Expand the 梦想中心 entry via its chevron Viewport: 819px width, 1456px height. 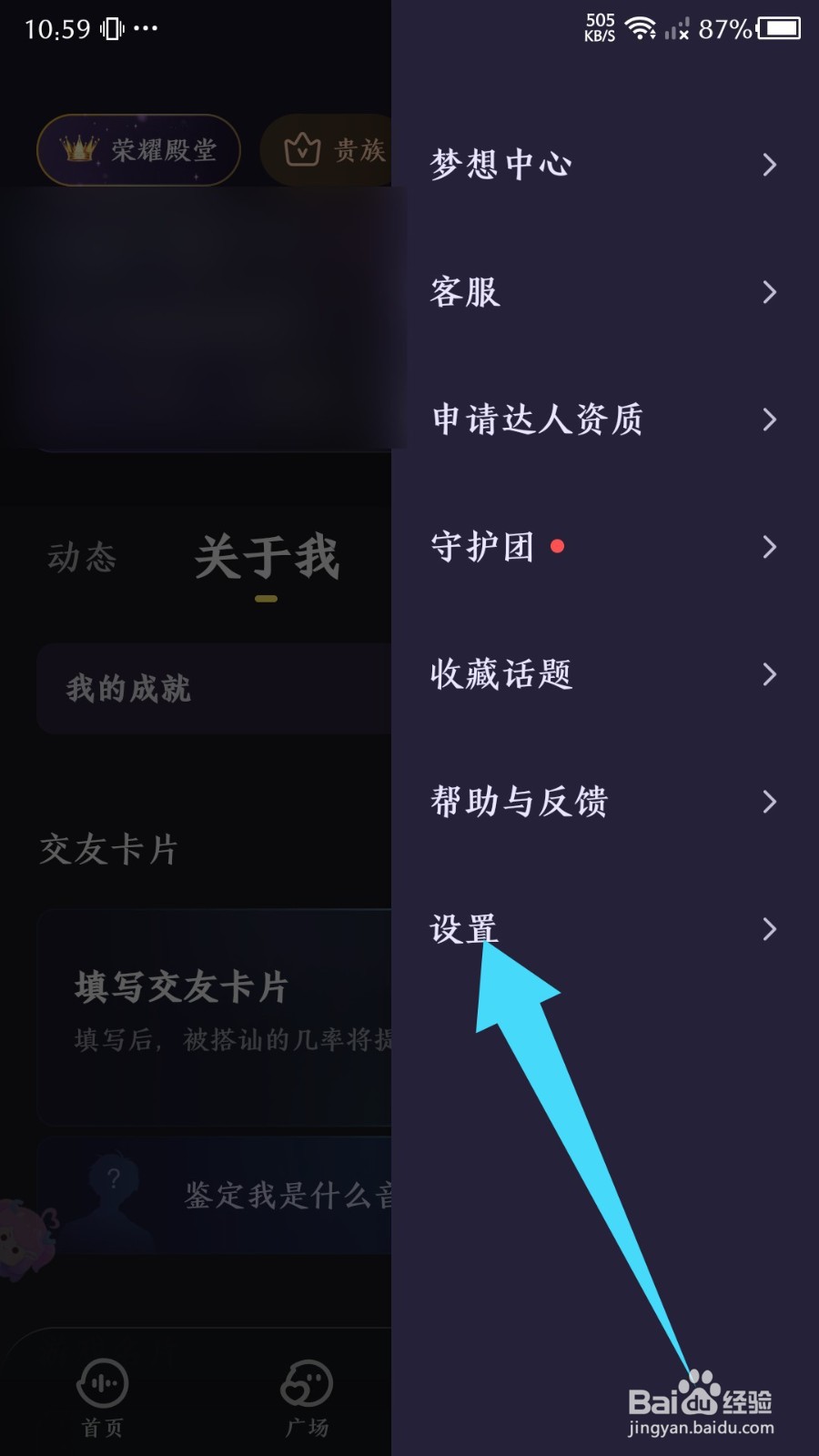pos(769,165)
